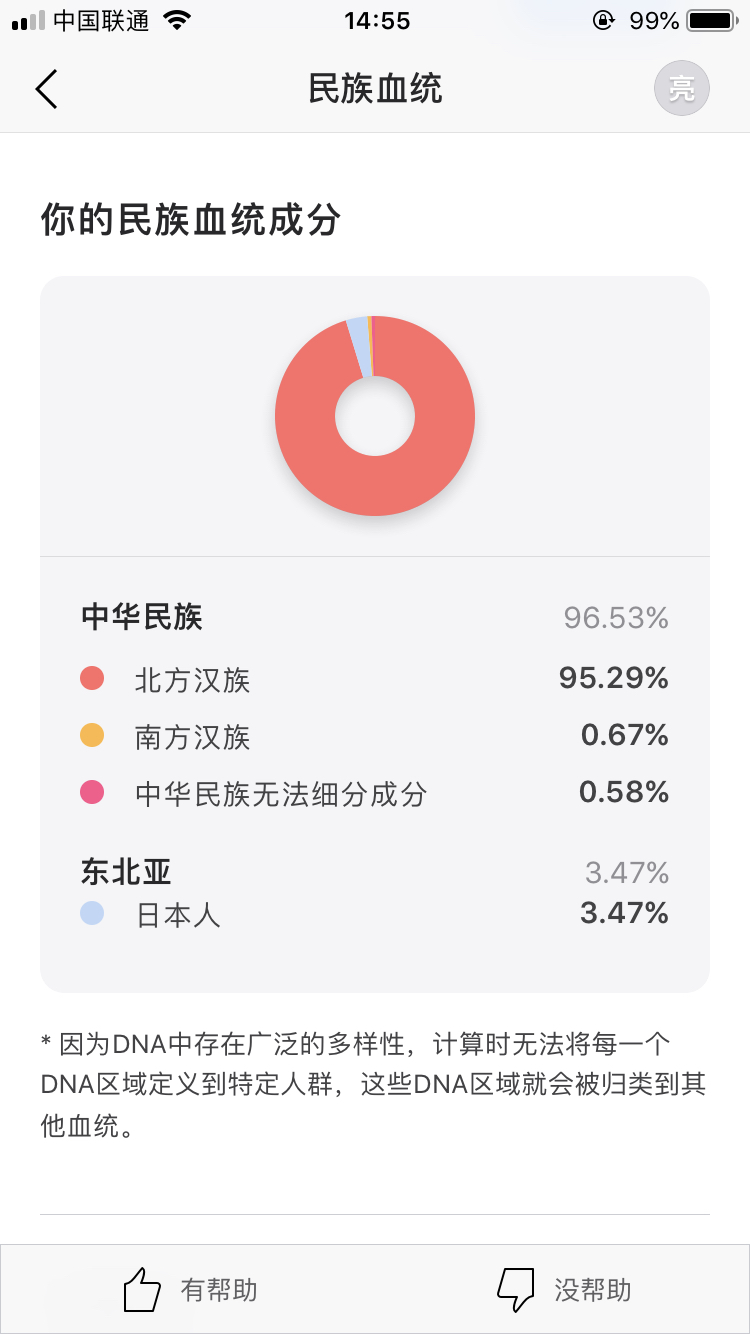Image resolution: width=750 pixels, height=1334 pixels.
Task: Mark the page as 有帮助 (helpful)
Action: pyautogui.click(x=190, y=1289)
